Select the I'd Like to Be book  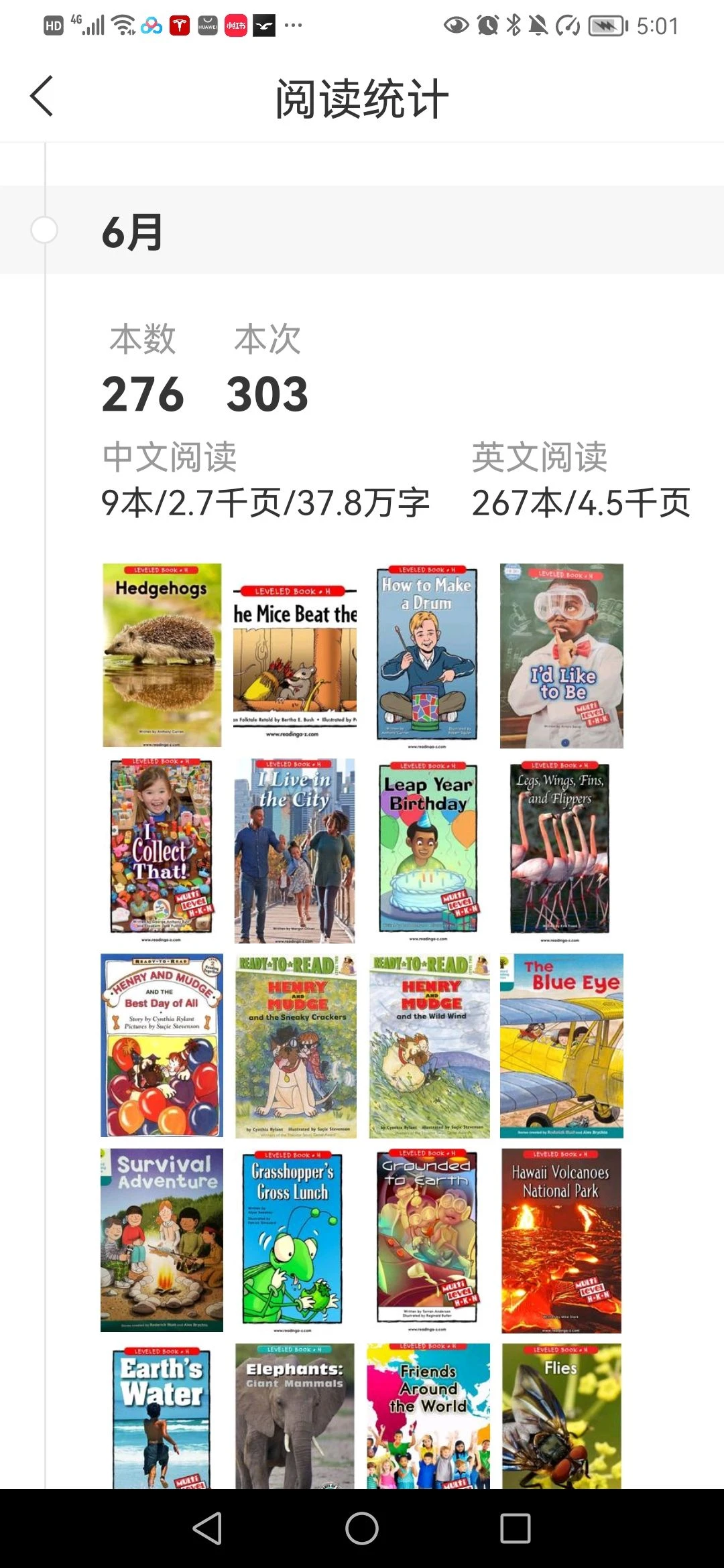[561, 655]
